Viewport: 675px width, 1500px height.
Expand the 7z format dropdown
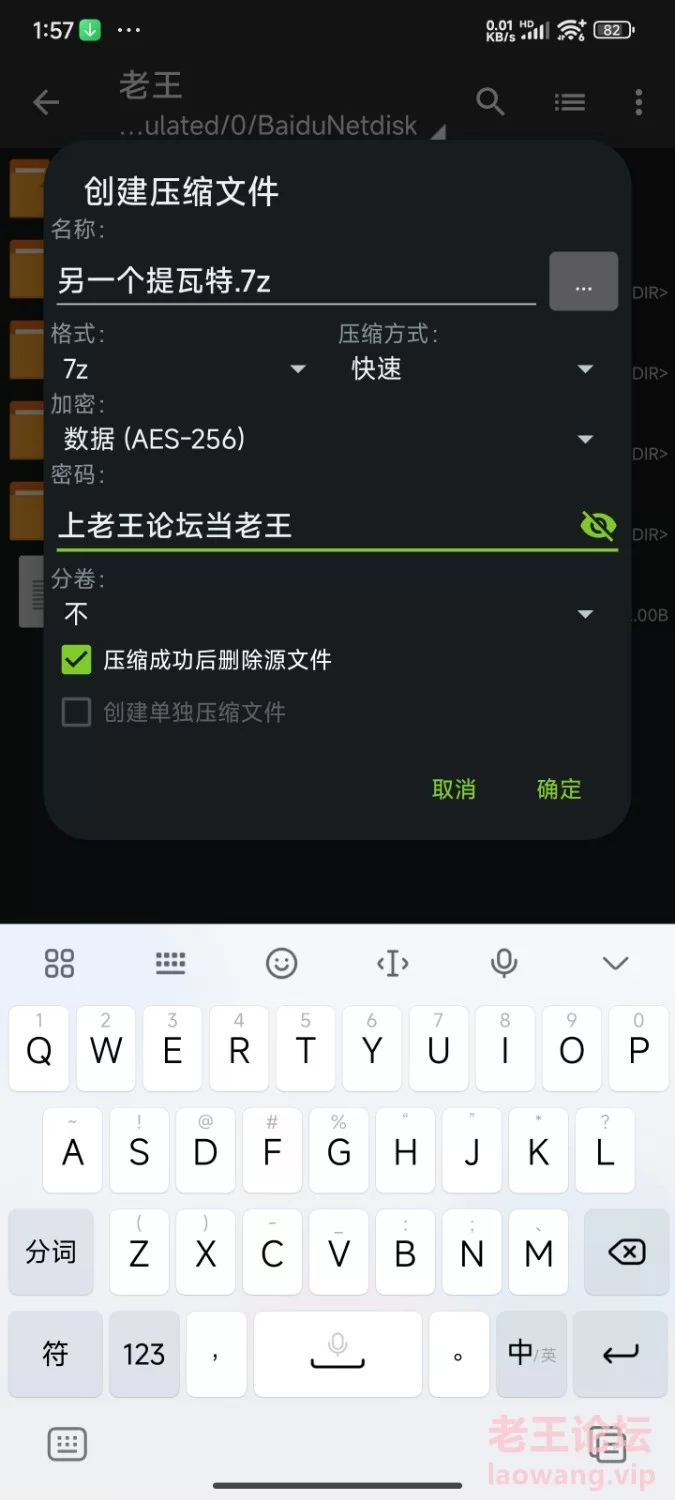(x=184, y=369)
